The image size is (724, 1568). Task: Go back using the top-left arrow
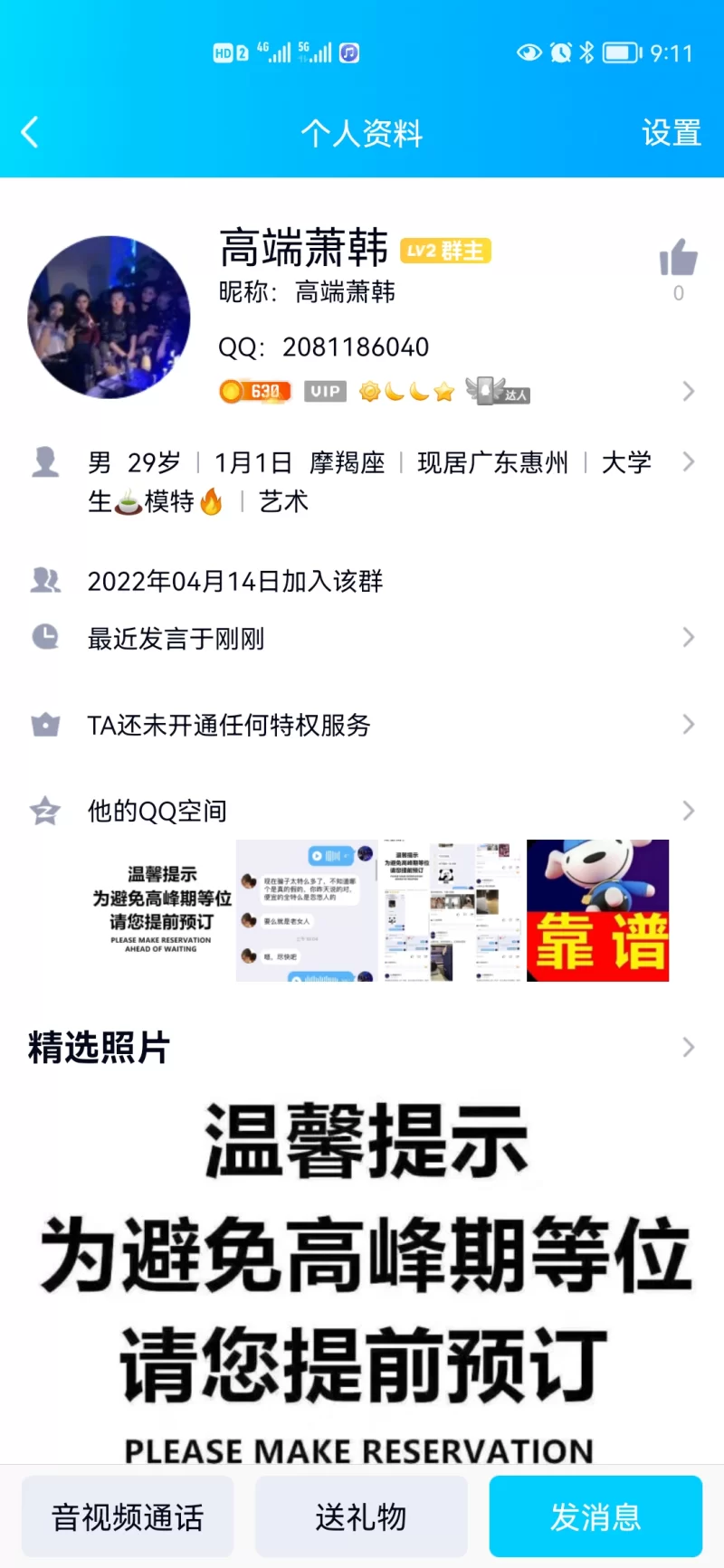pos(31,133)
